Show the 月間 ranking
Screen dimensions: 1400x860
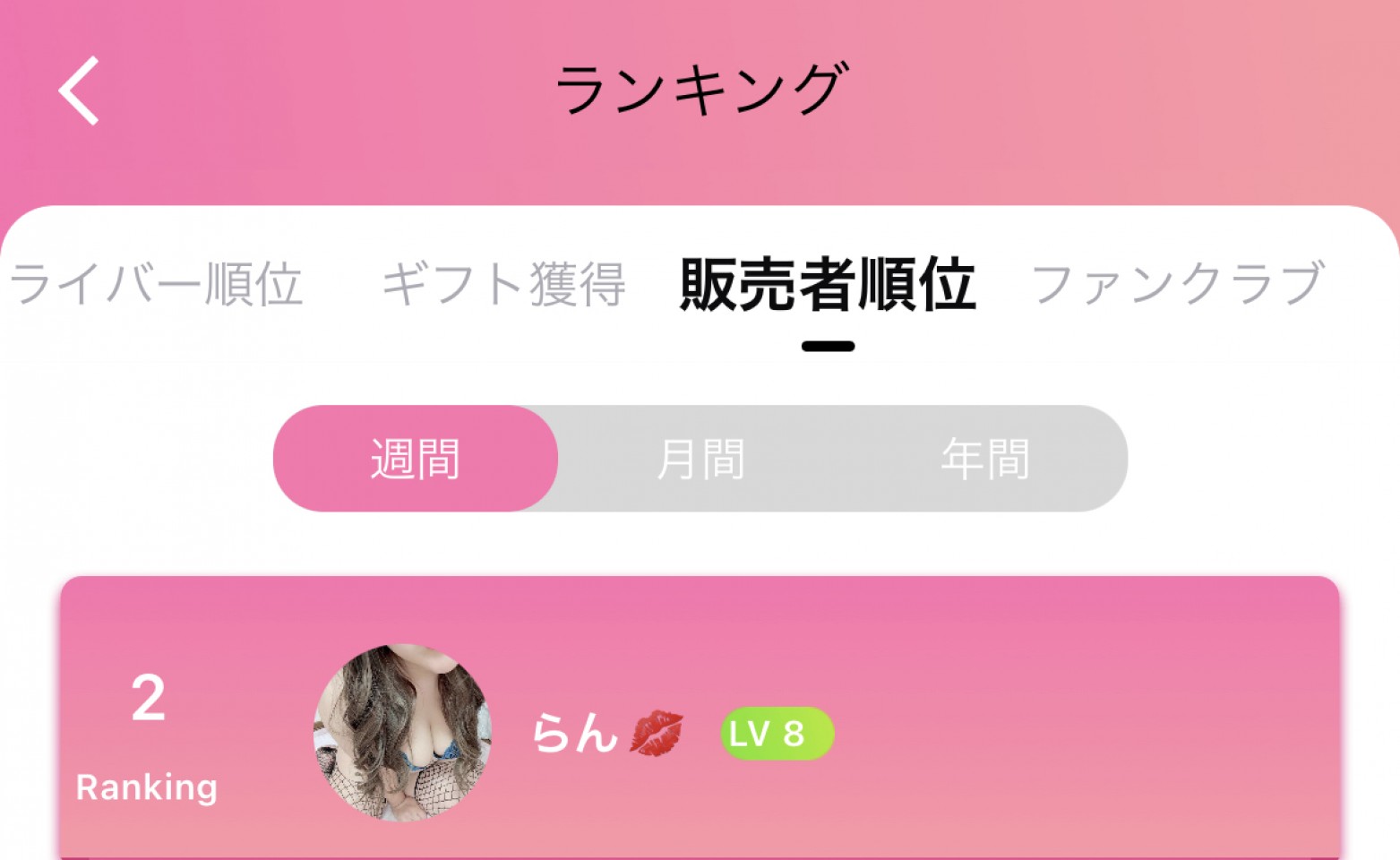[x=700, y=459]
